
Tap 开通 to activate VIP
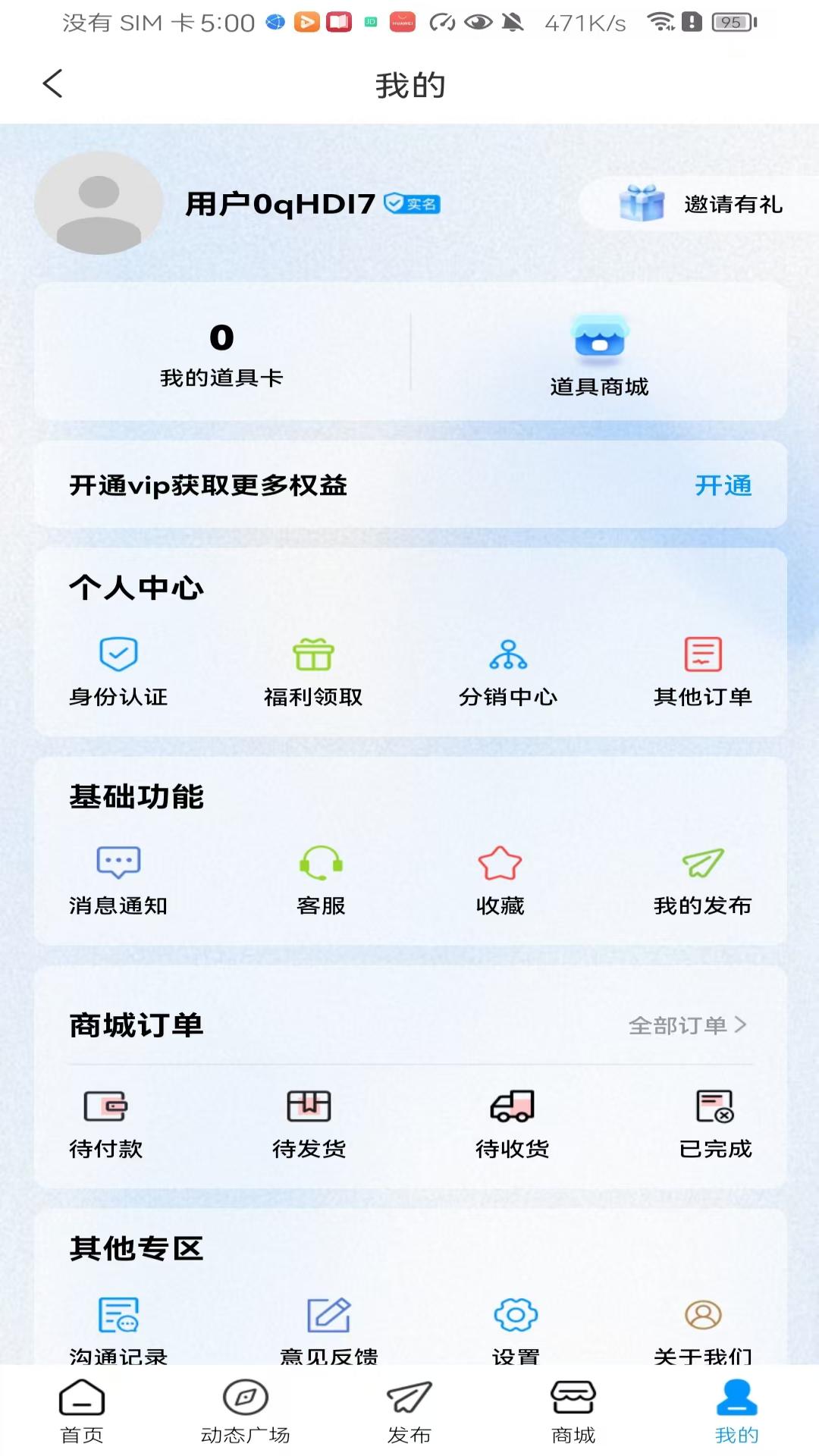(724, 486)
